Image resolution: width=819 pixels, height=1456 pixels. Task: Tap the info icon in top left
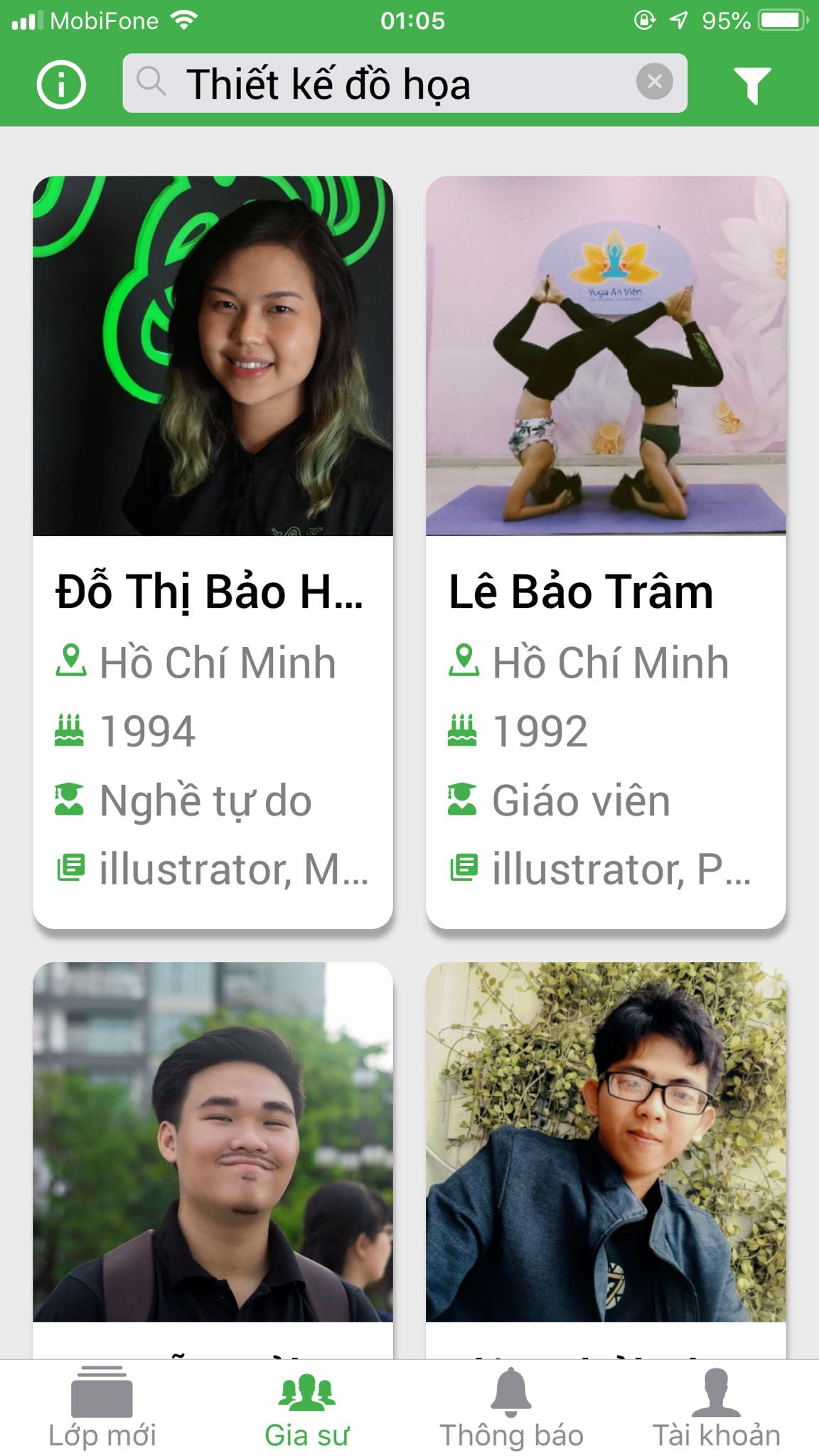(61, 83)
